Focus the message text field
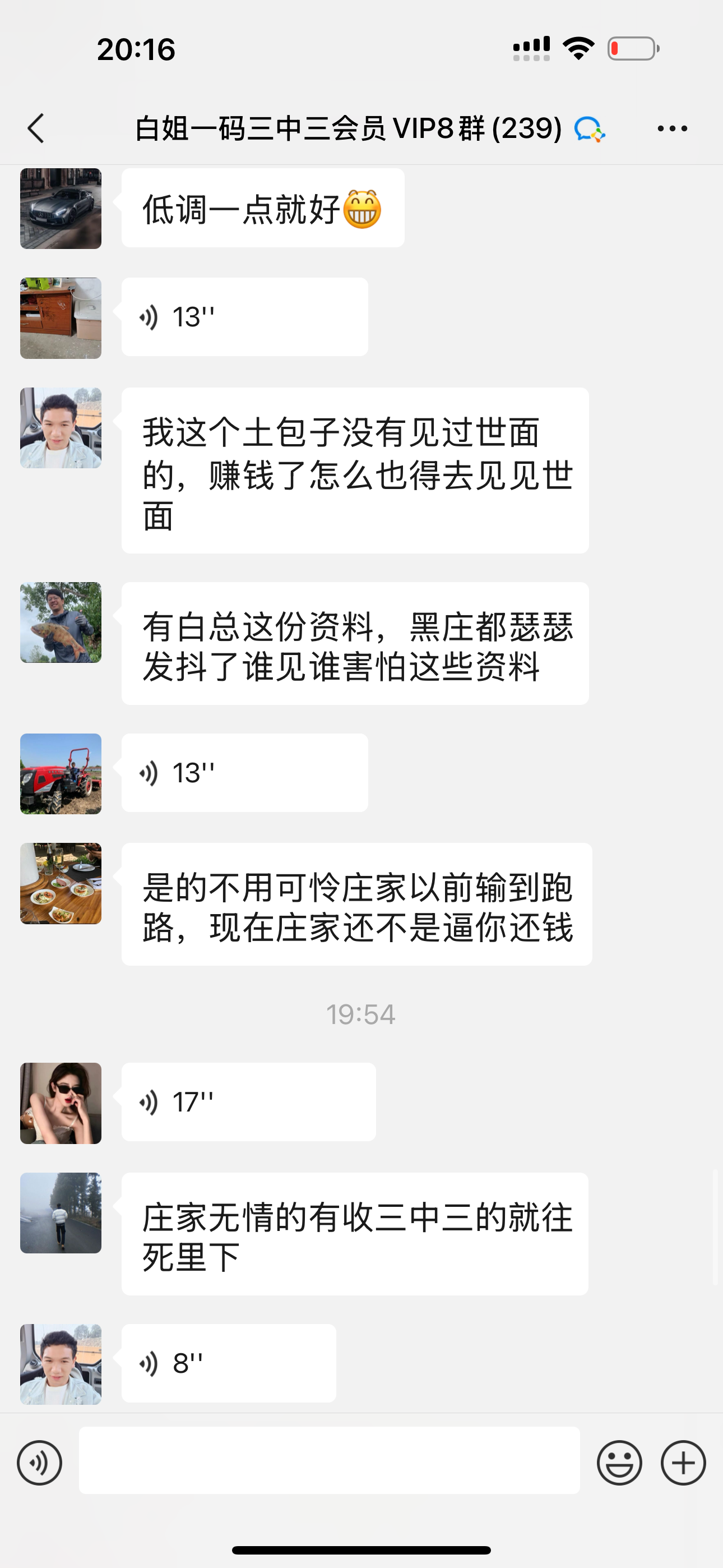Image resolution: width=723 pixels, height=1568 pixels. (328, 1460)
